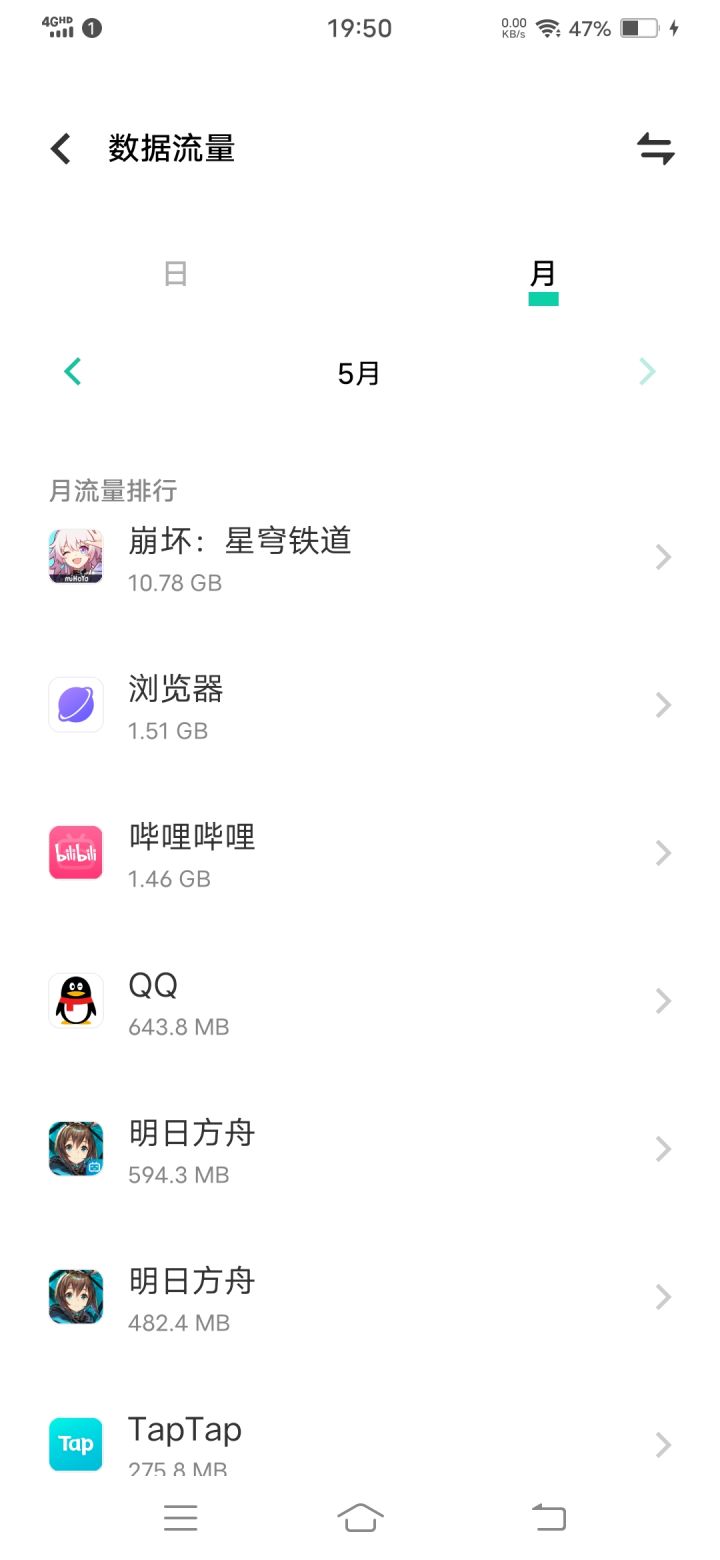View TapTap data usage details
Viewport: 720px width, 1560px height.
(360, 1444)
